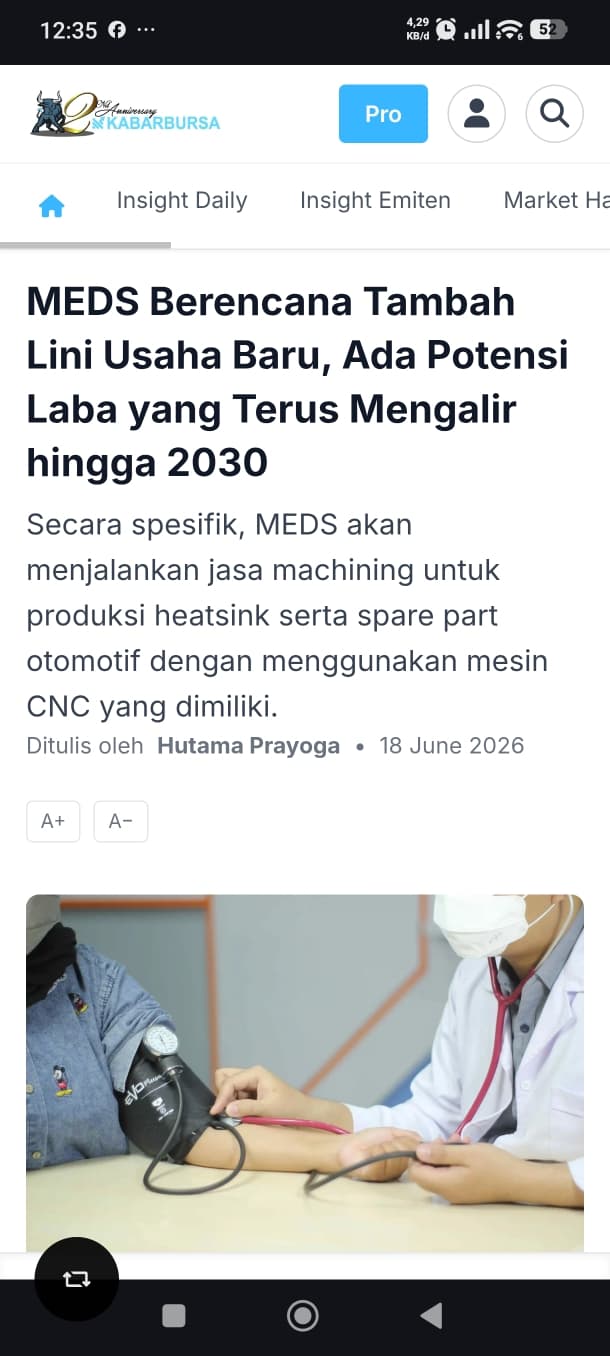The height and width of the screenshot is (1356, 610).
Task: Open recent apps square button
Action: (174, 1315)
